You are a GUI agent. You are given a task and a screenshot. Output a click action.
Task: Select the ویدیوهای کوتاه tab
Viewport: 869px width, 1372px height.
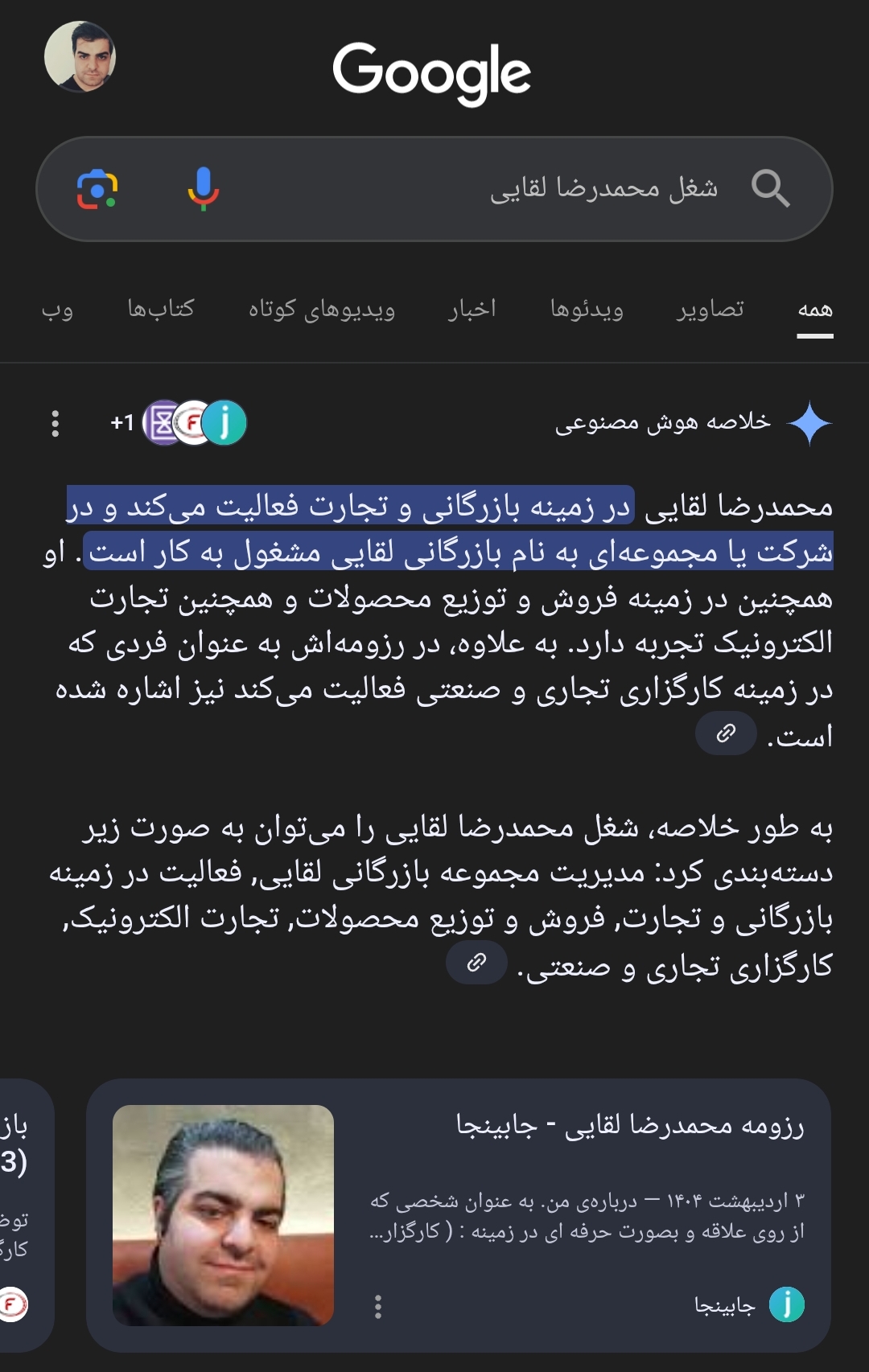coord(321,310)
